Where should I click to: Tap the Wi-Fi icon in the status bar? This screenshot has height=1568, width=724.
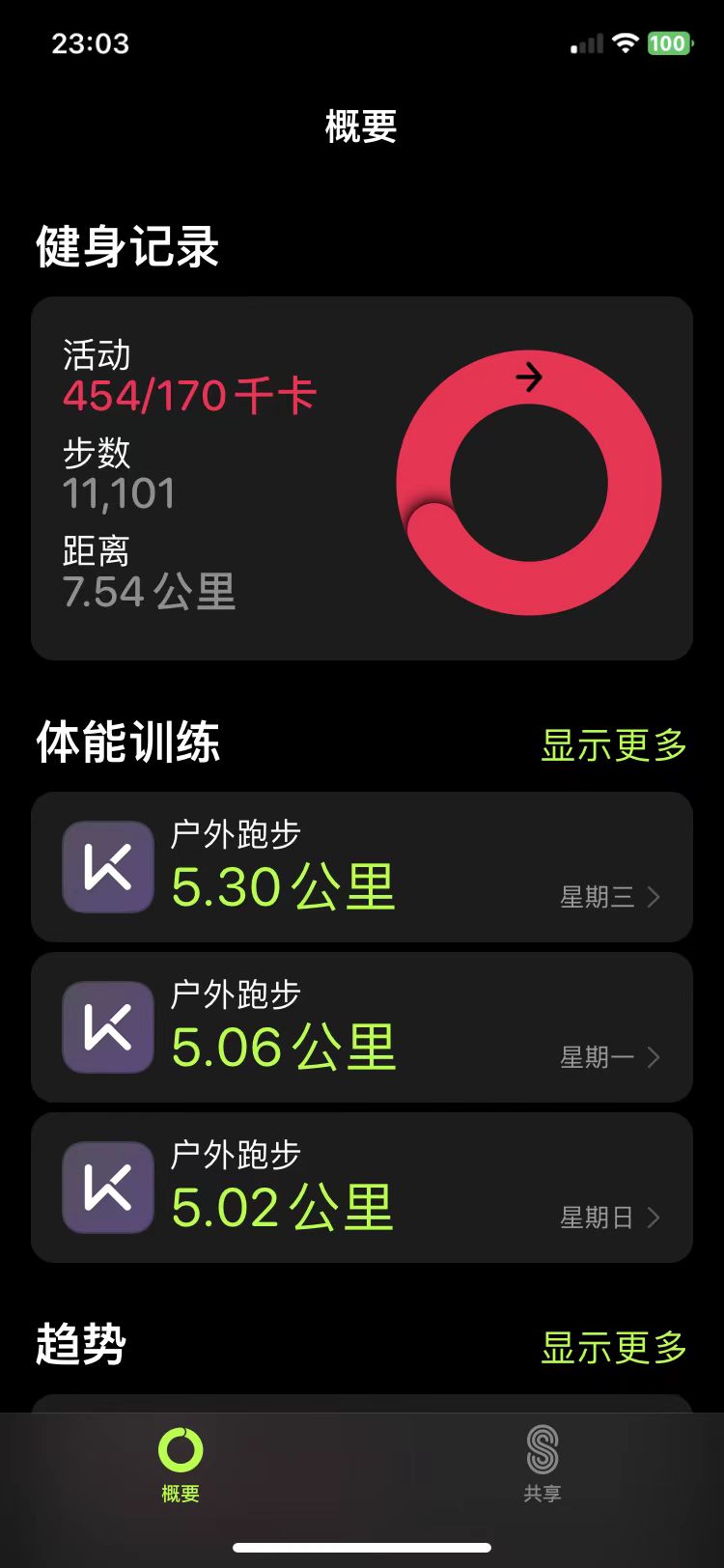[x=625, y=42]
